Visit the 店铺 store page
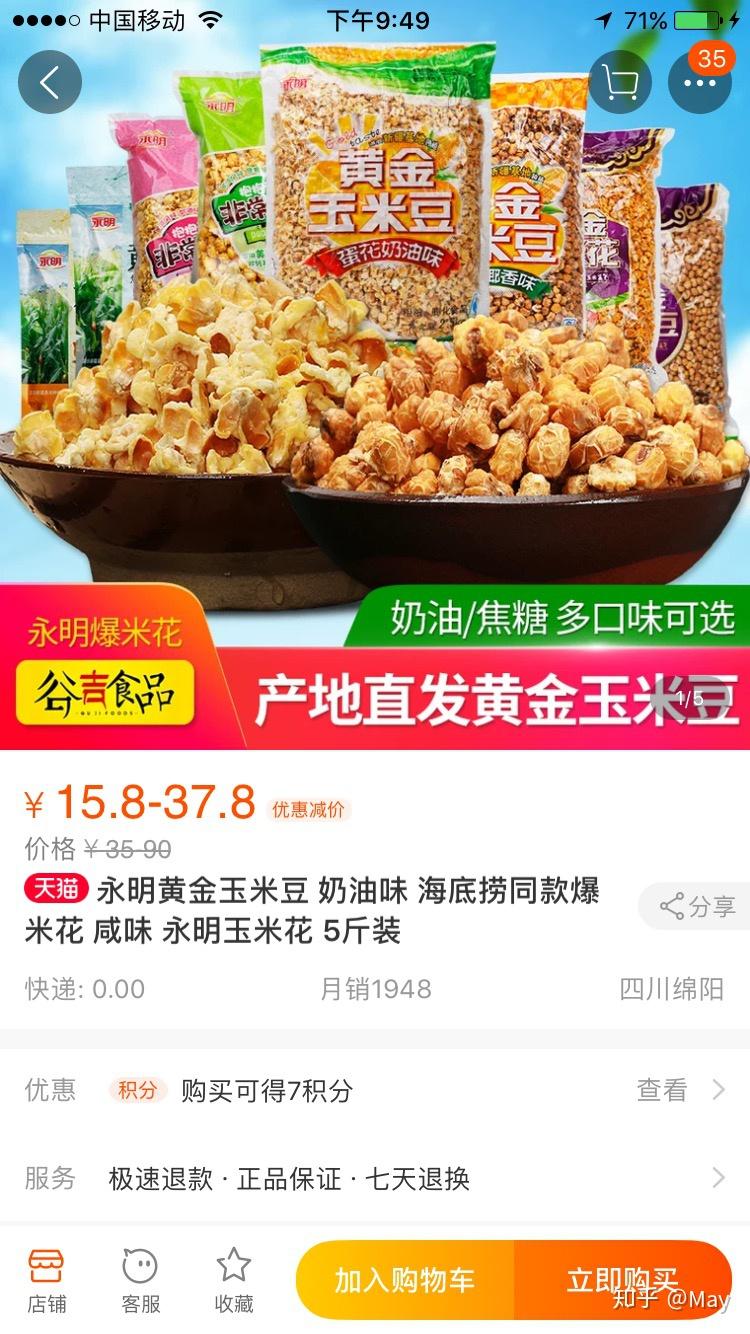The height and width of the screenshot is (1334, 750). coord(46,1281)
